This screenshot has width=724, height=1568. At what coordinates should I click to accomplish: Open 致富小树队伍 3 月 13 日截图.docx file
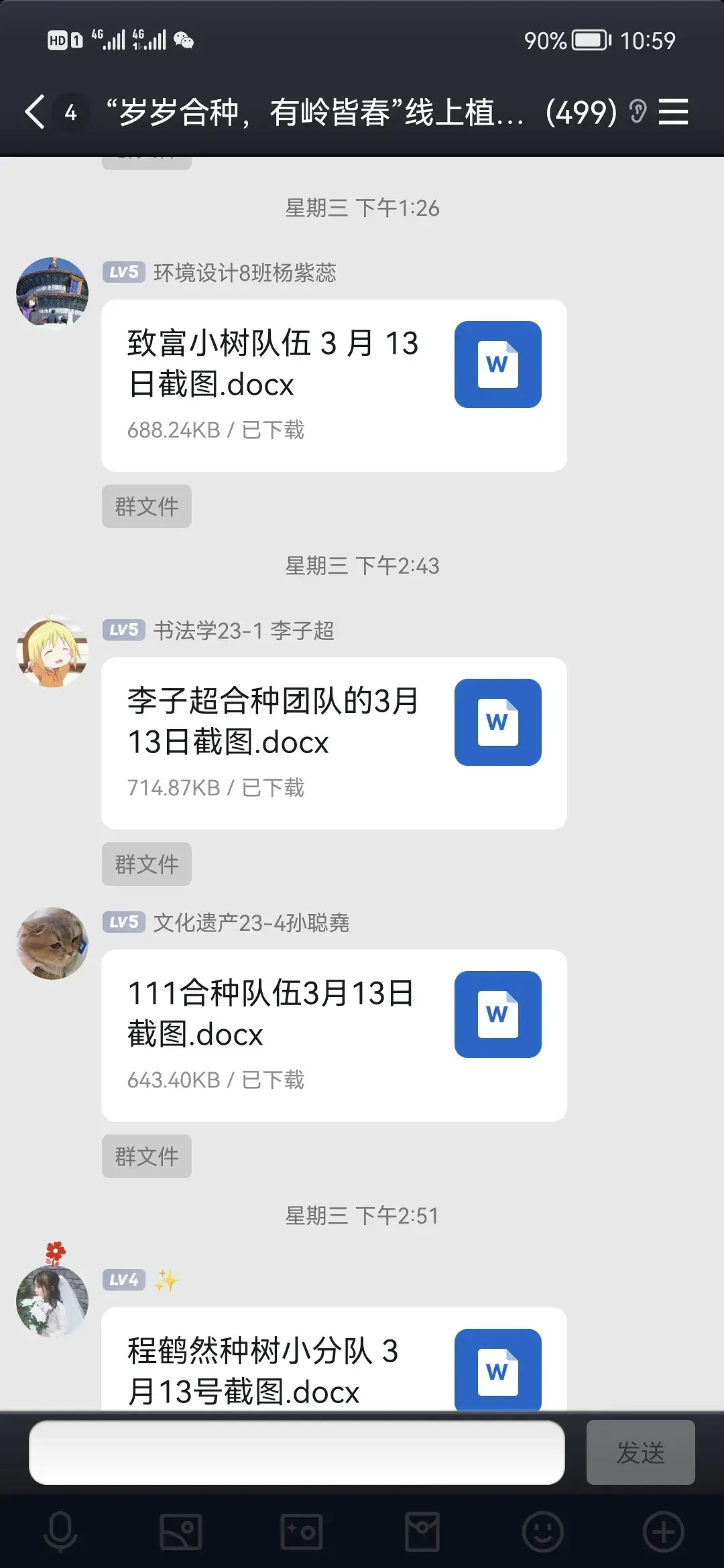coord(333,385)
